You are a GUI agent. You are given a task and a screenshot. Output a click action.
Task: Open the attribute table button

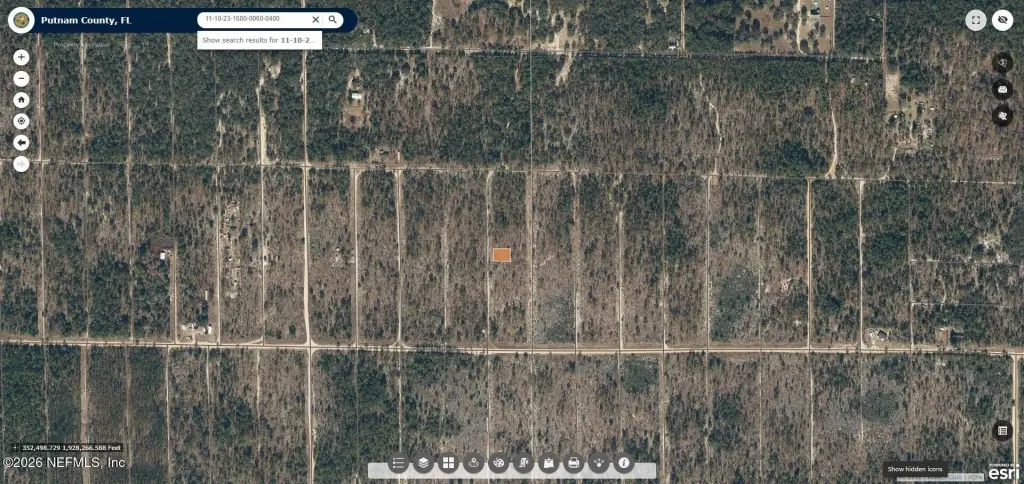point(1002,430)
